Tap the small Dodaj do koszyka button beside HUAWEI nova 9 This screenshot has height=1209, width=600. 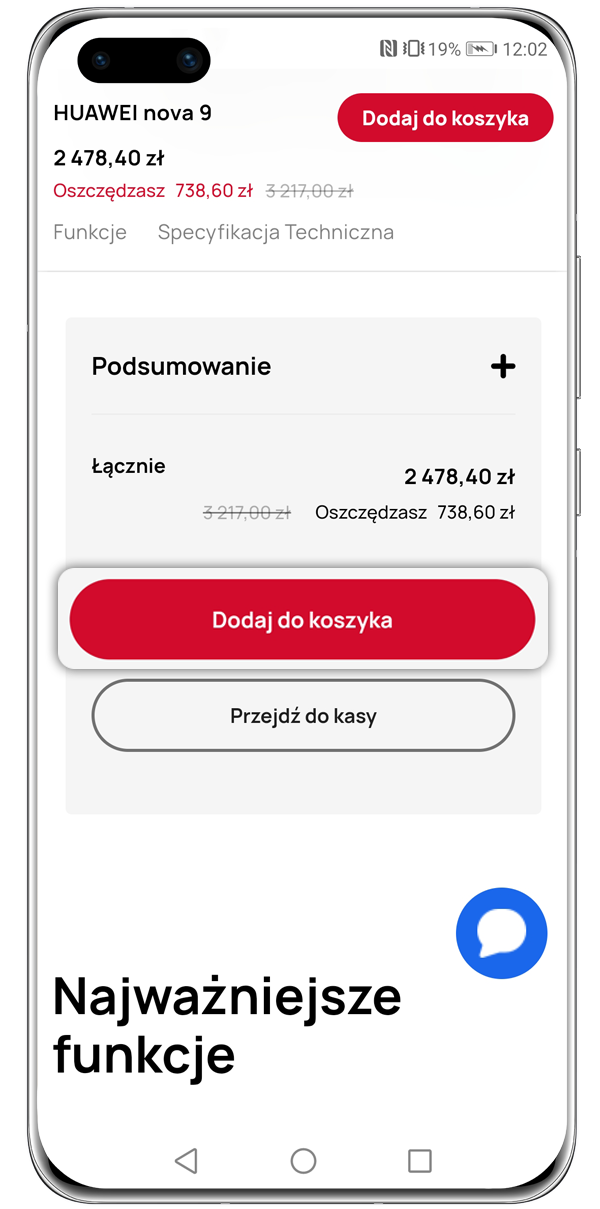click(445, 118)
